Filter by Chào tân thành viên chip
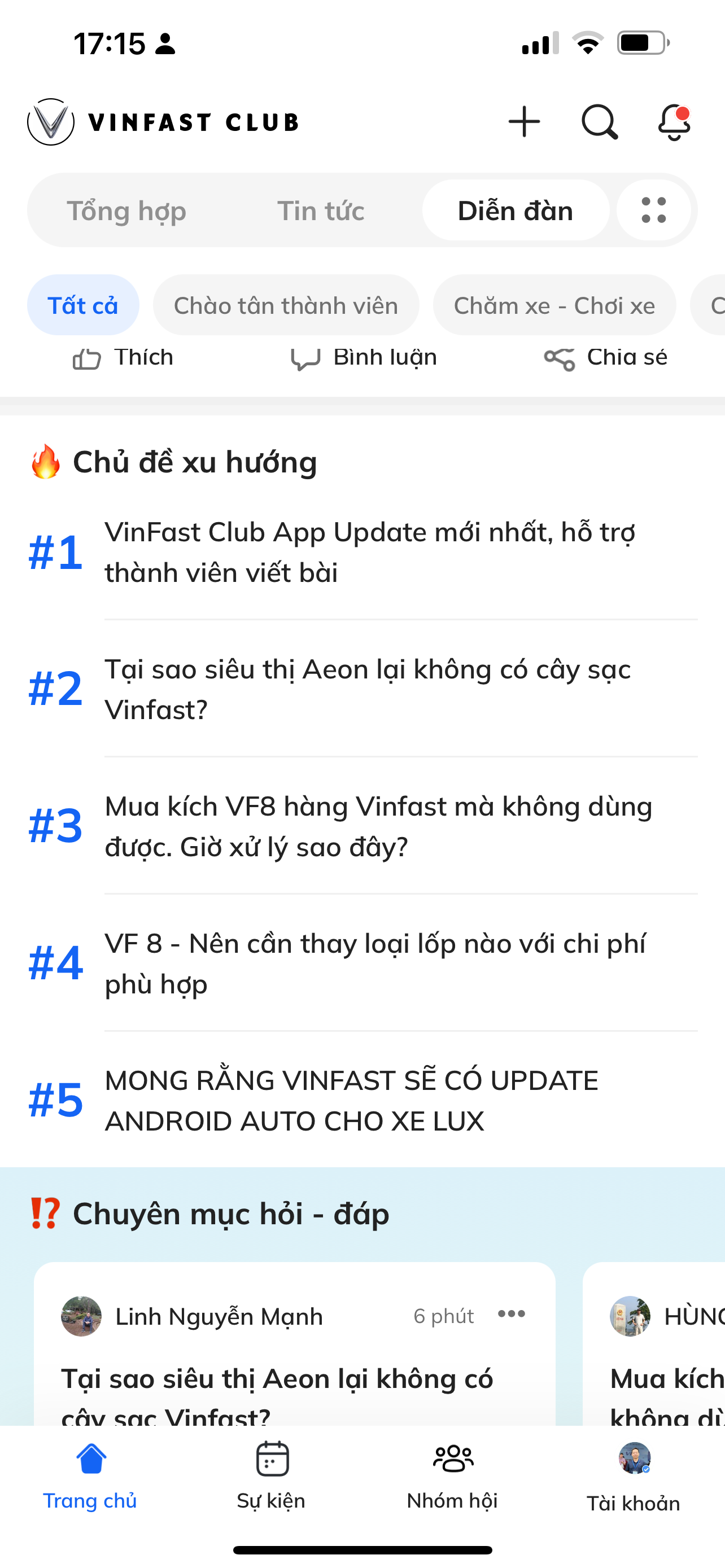 click(286, 305)
